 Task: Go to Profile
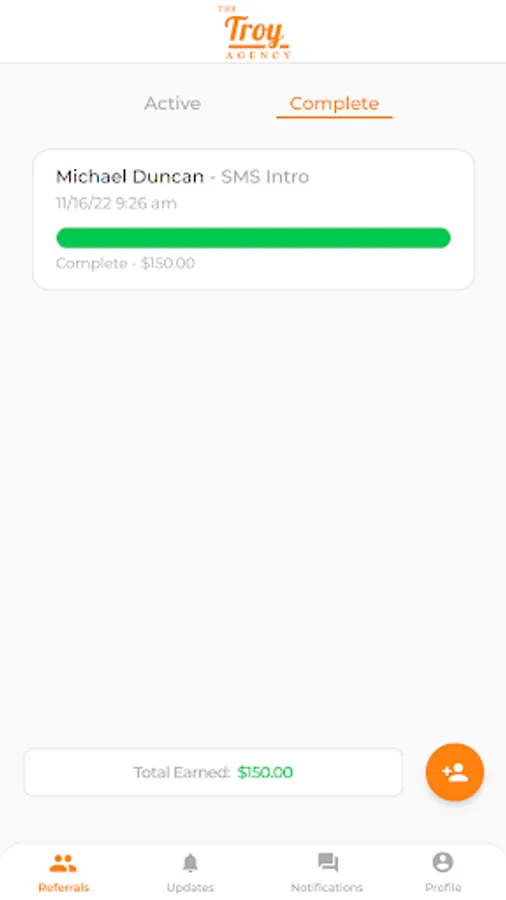point(443,872)
